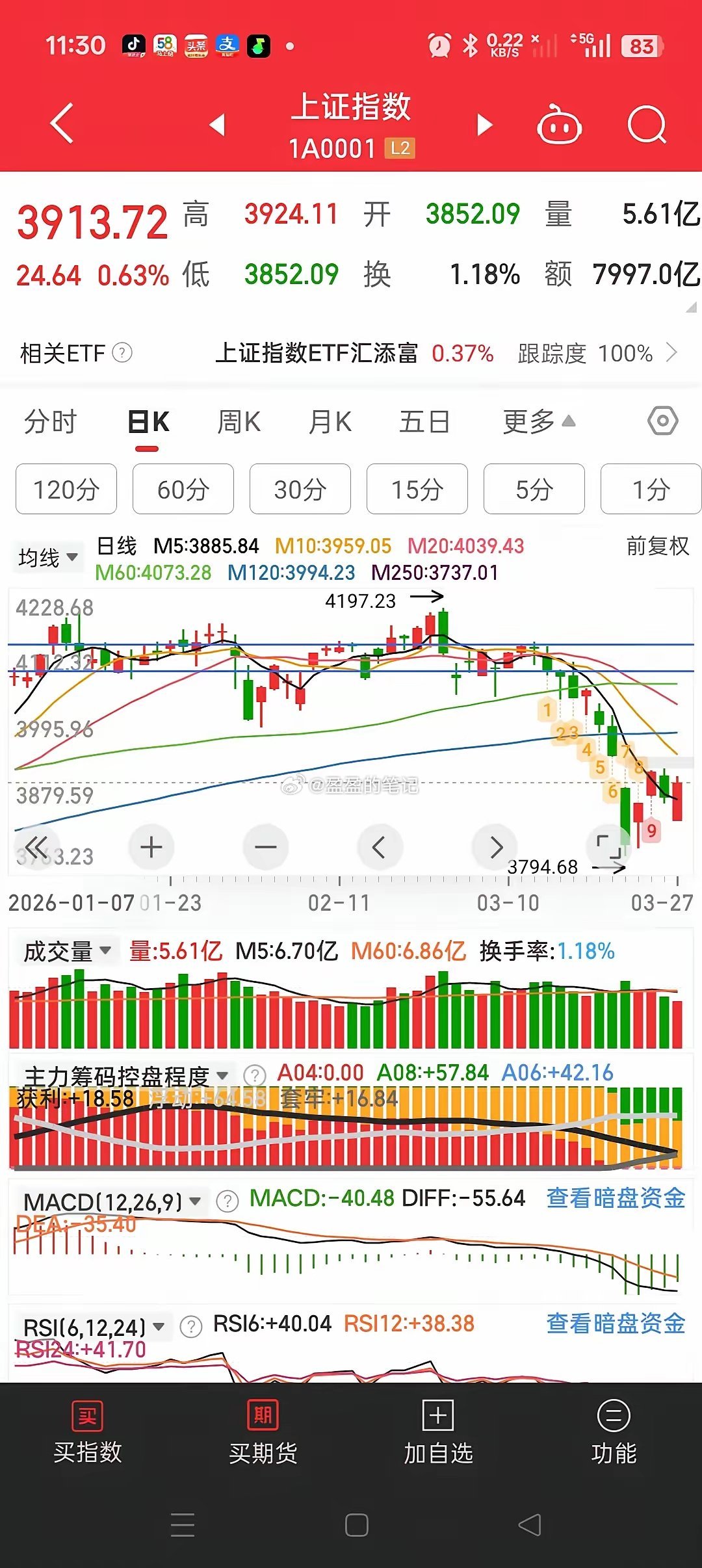Select the 60分 interval tab
Screen dimensions: 702x1568
tap(183, 490)
